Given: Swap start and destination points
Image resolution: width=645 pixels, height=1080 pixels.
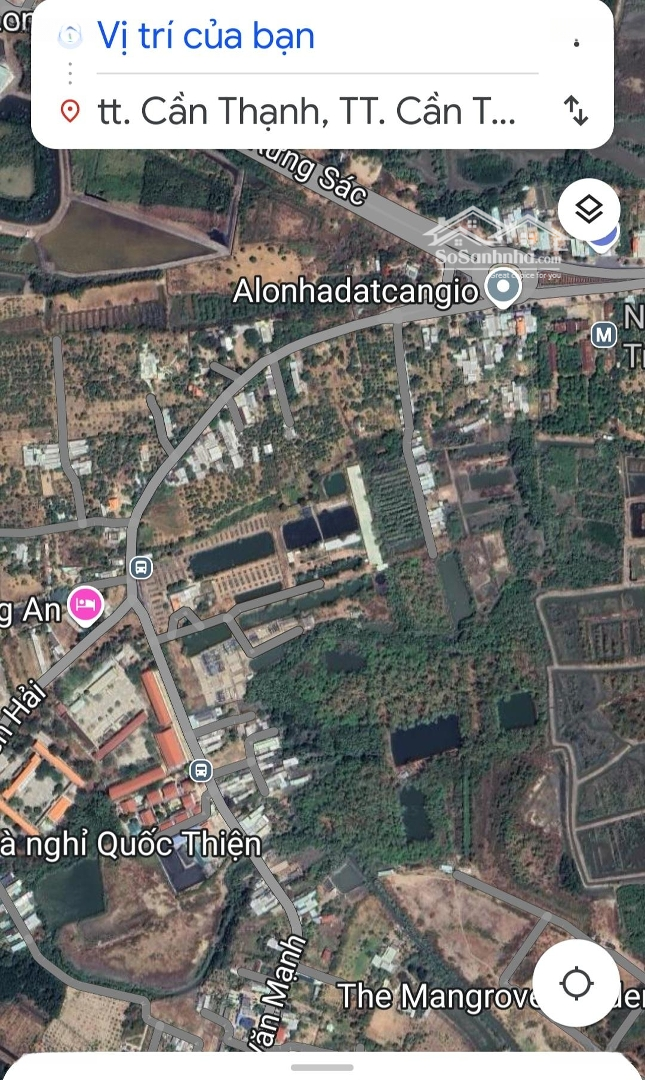Looking at the screenshot, I should (576, 111).
